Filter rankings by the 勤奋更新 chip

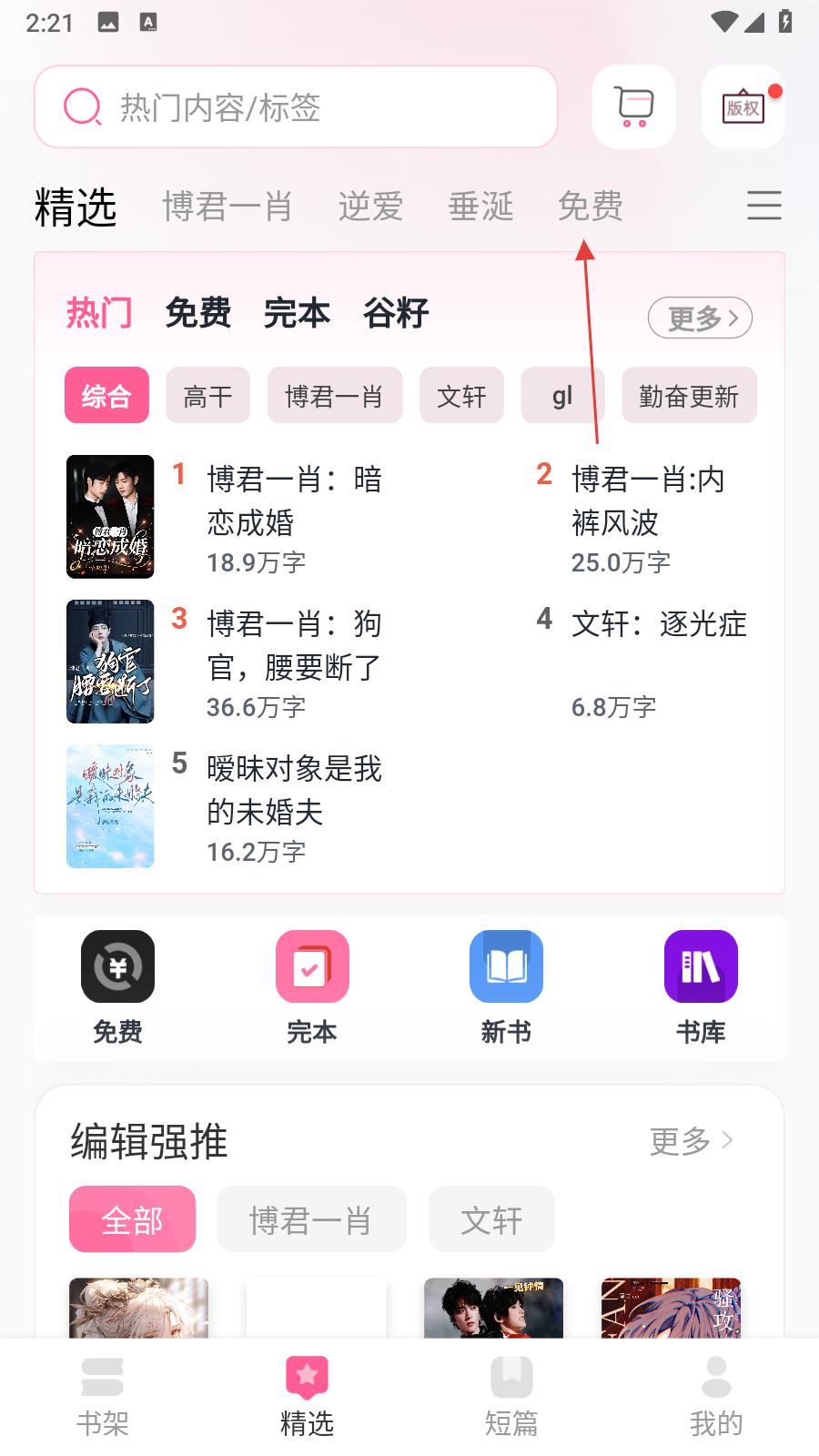[689, 396]
